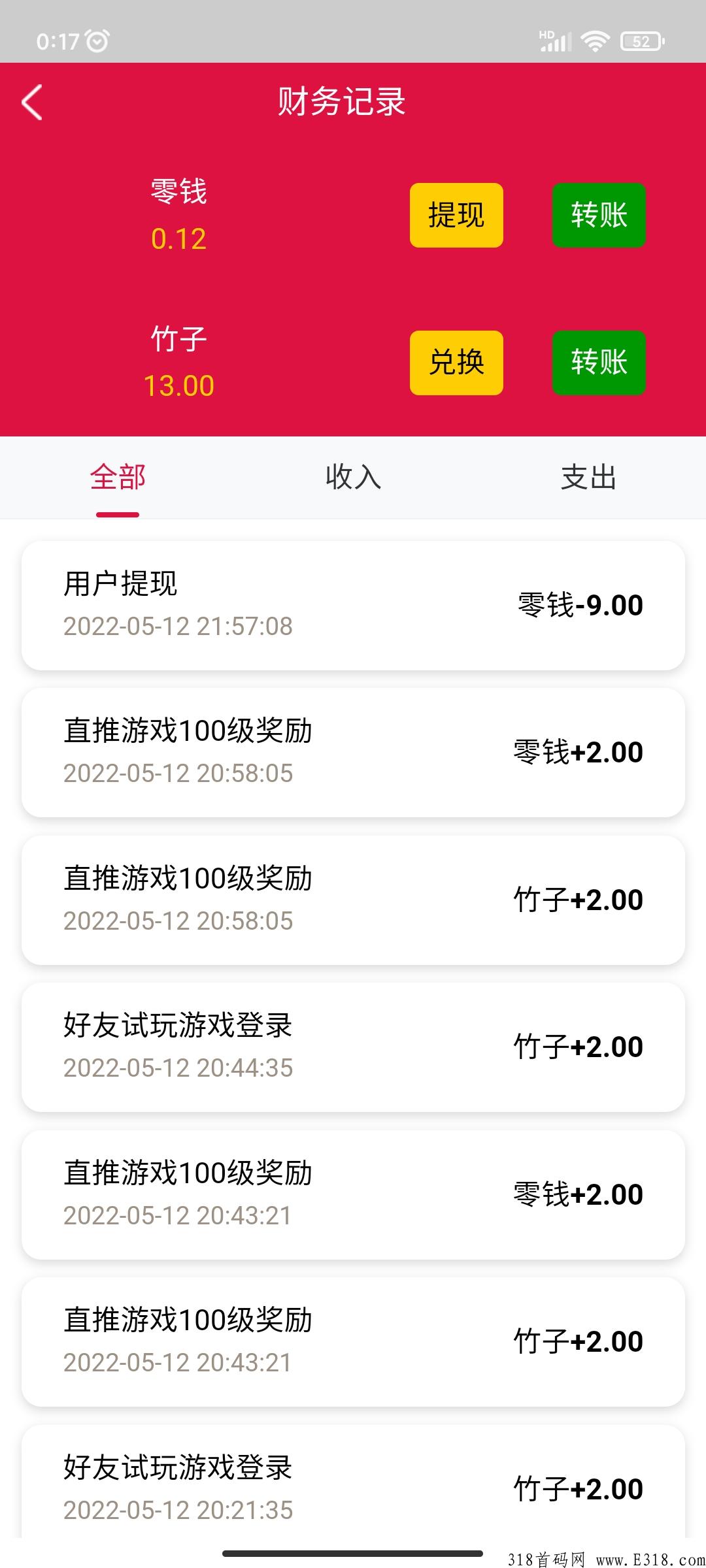Switch to the 收入 tab
This screenshot has width=706, height=1568.
[353, 478]
